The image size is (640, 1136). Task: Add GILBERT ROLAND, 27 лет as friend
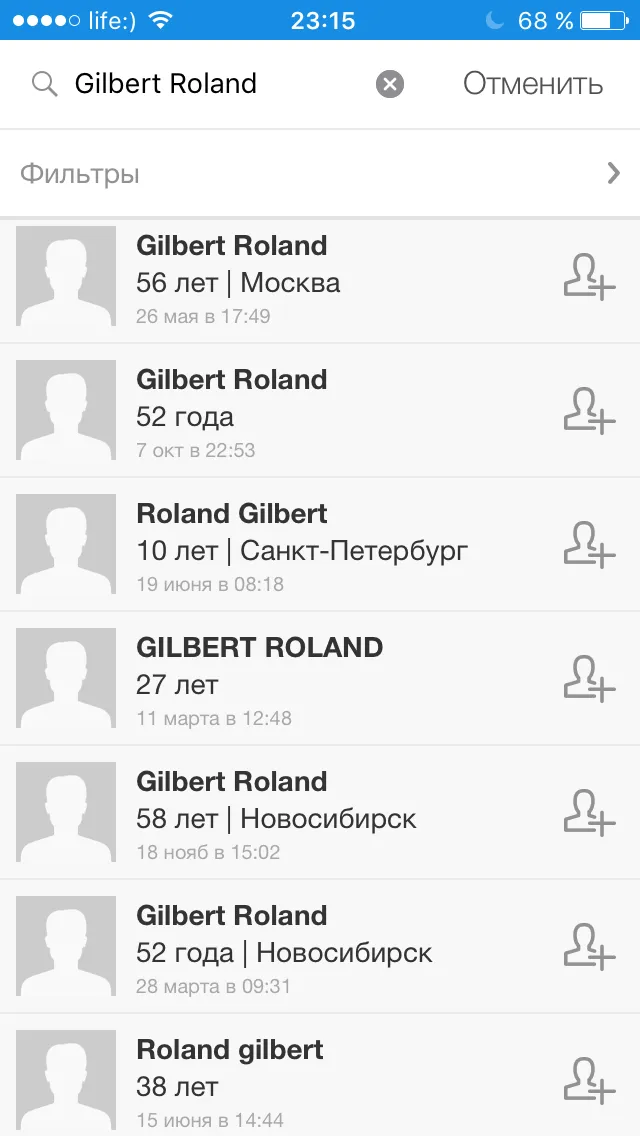tap(589, 678)
